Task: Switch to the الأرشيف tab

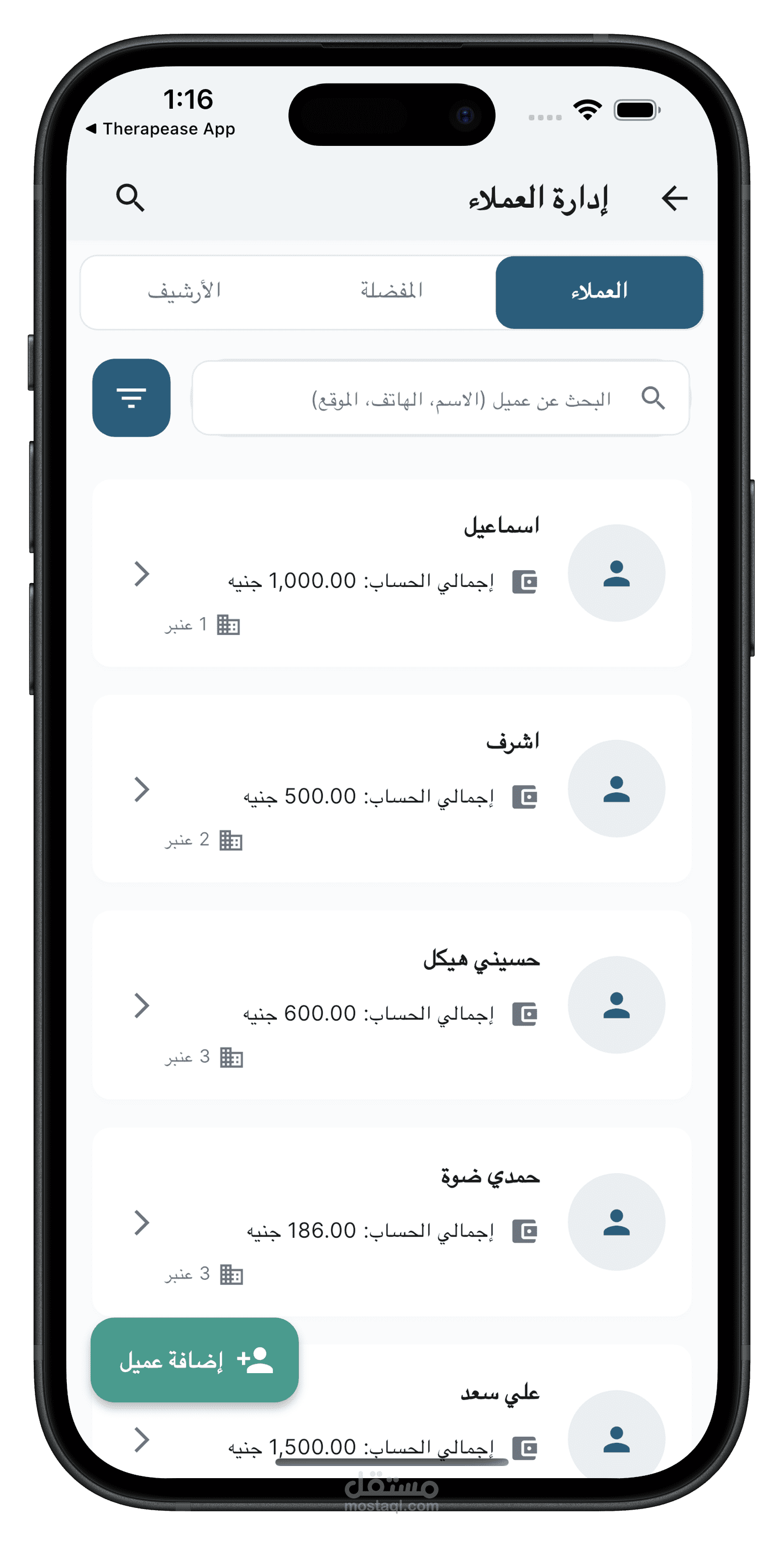Action: click(x=185, y=292)
